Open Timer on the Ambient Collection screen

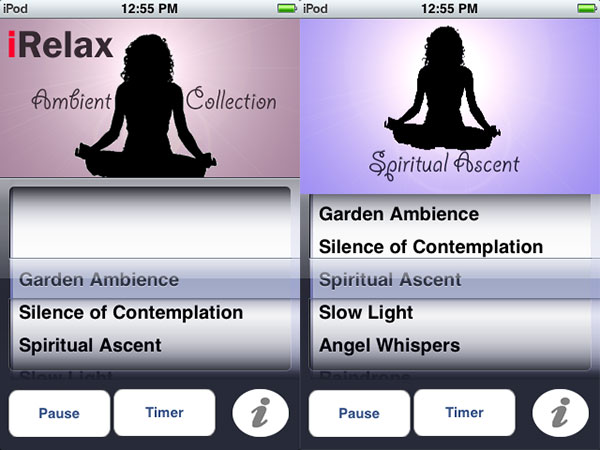pos(164,413)
